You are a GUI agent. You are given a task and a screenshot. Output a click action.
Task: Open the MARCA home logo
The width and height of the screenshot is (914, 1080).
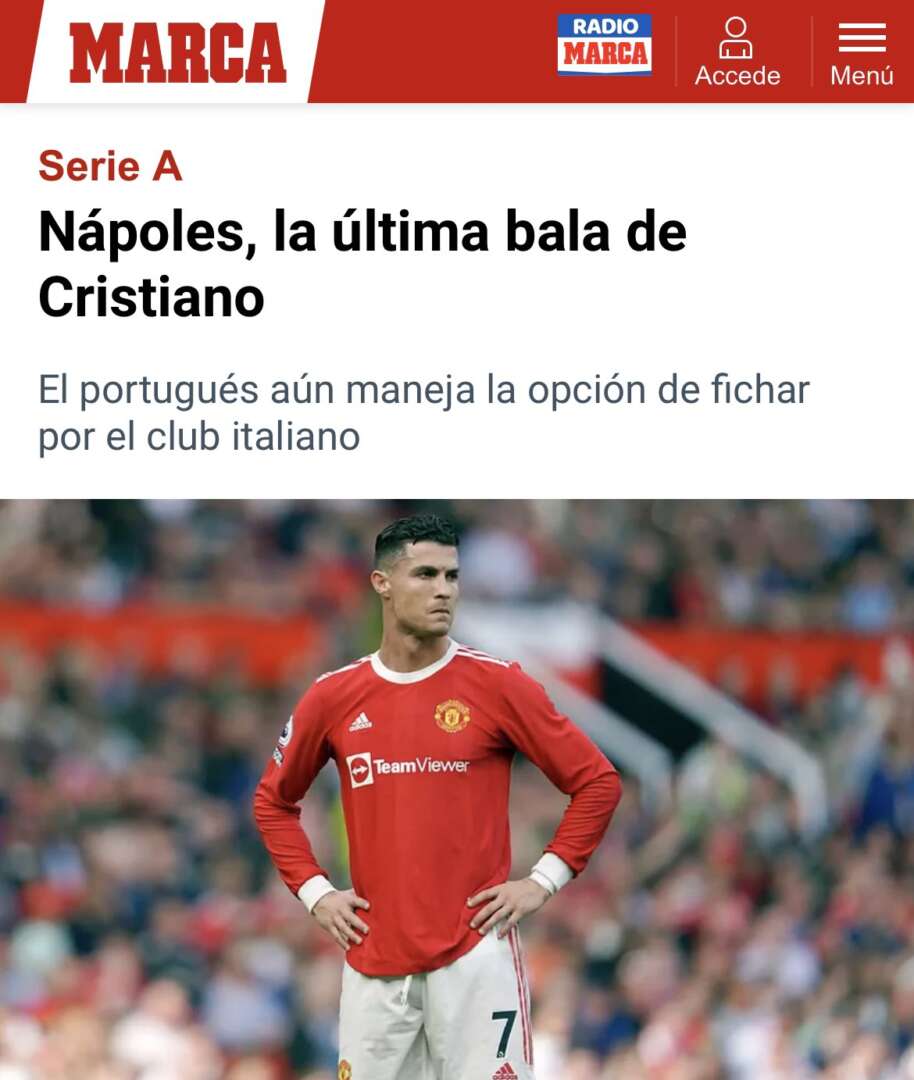click(x=177, y=52)
